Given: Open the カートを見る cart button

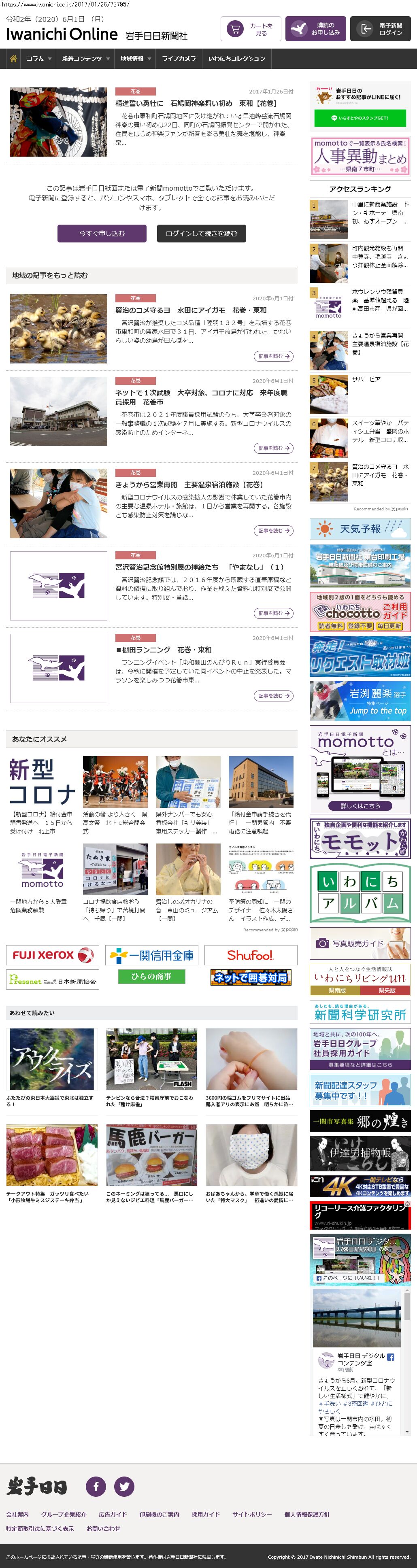Looking at the screenshot, I should (x=251, y=29).
